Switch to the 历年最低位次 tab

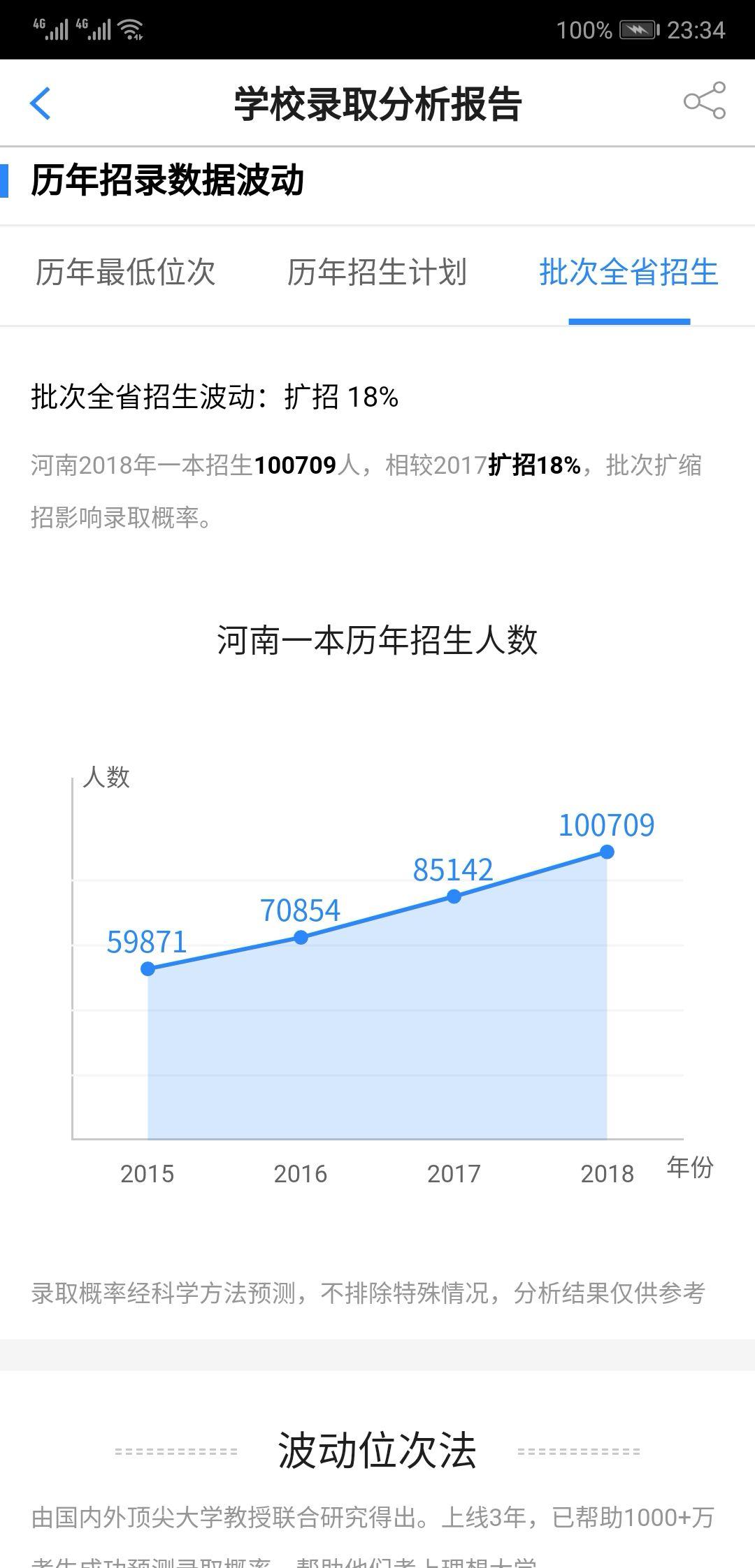[x=126, y=273]
